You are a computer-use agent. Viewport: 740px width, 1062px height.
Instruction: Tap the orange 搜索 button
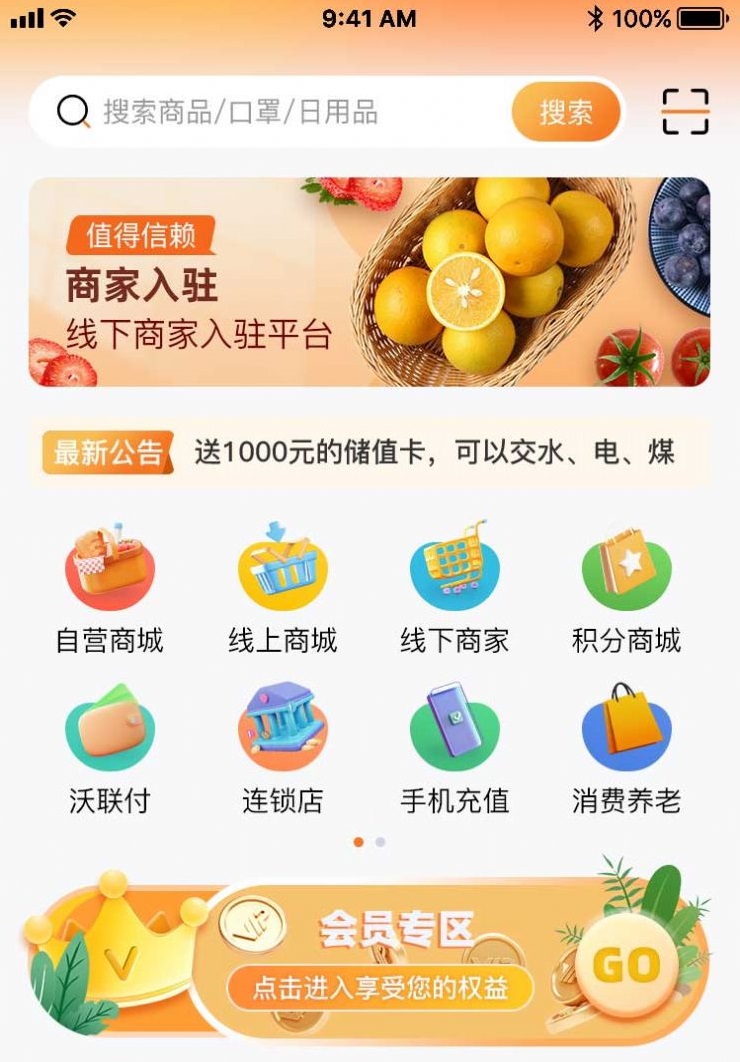click(x=566, y=112)
